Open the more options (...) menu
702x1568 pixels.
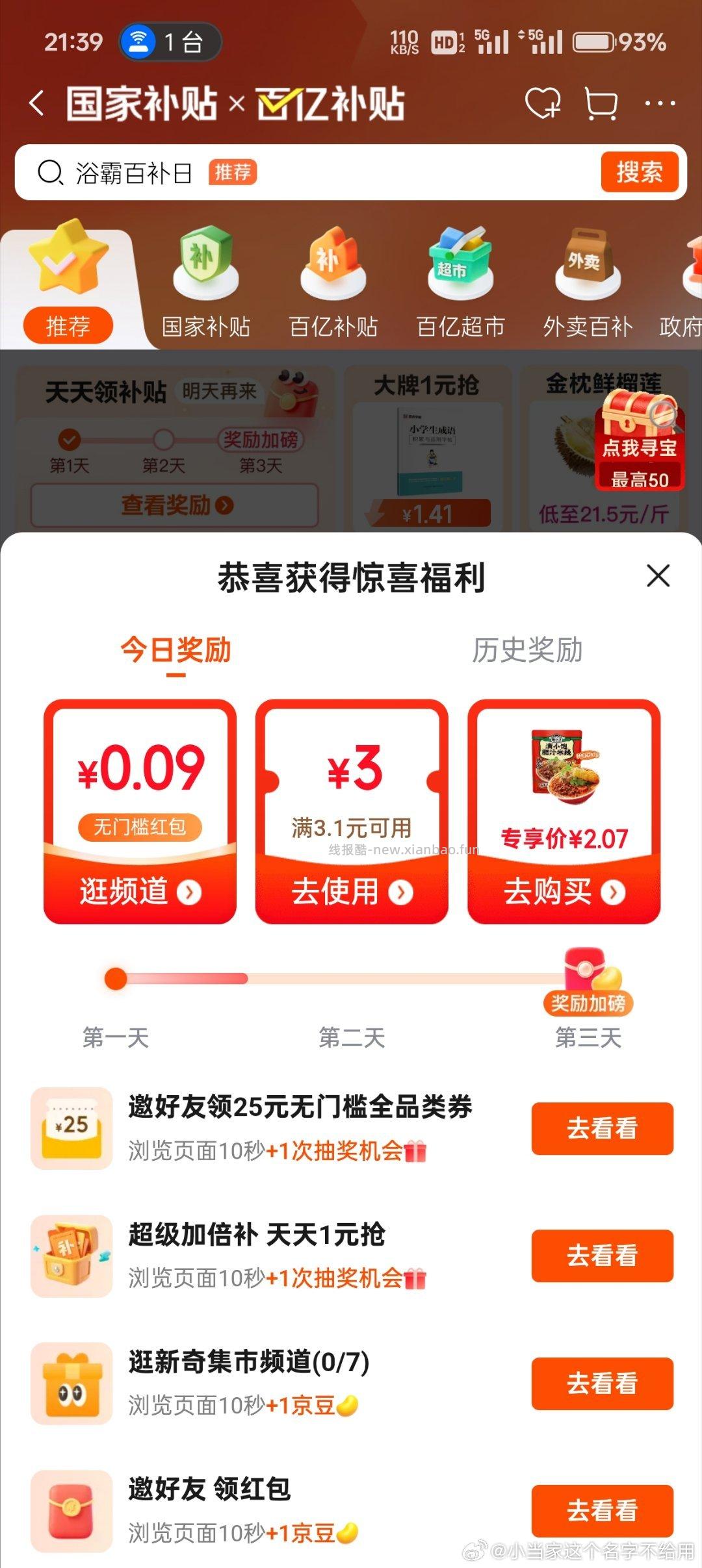coord(662,104)
